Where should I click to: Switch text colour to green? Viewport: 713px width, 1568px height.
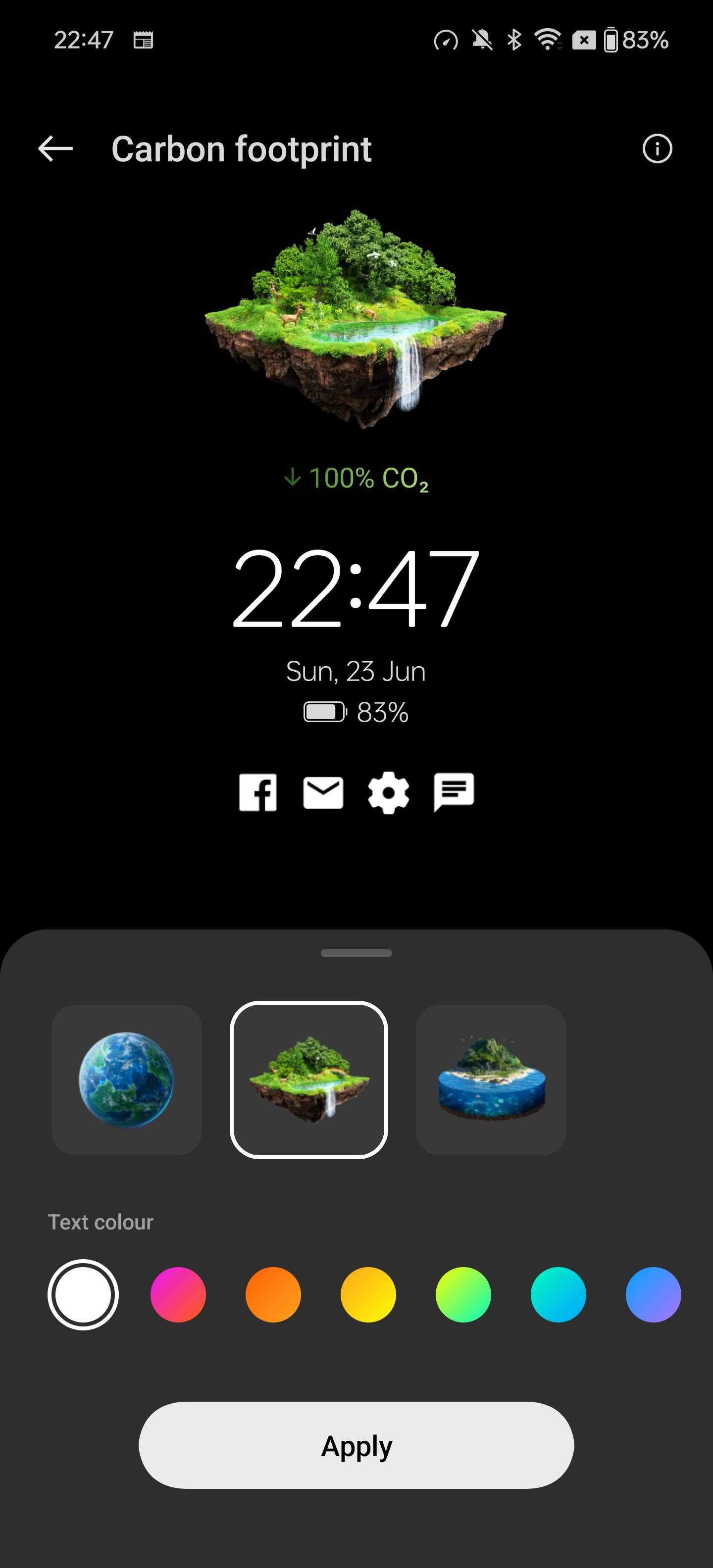(x=463, y=1294)
